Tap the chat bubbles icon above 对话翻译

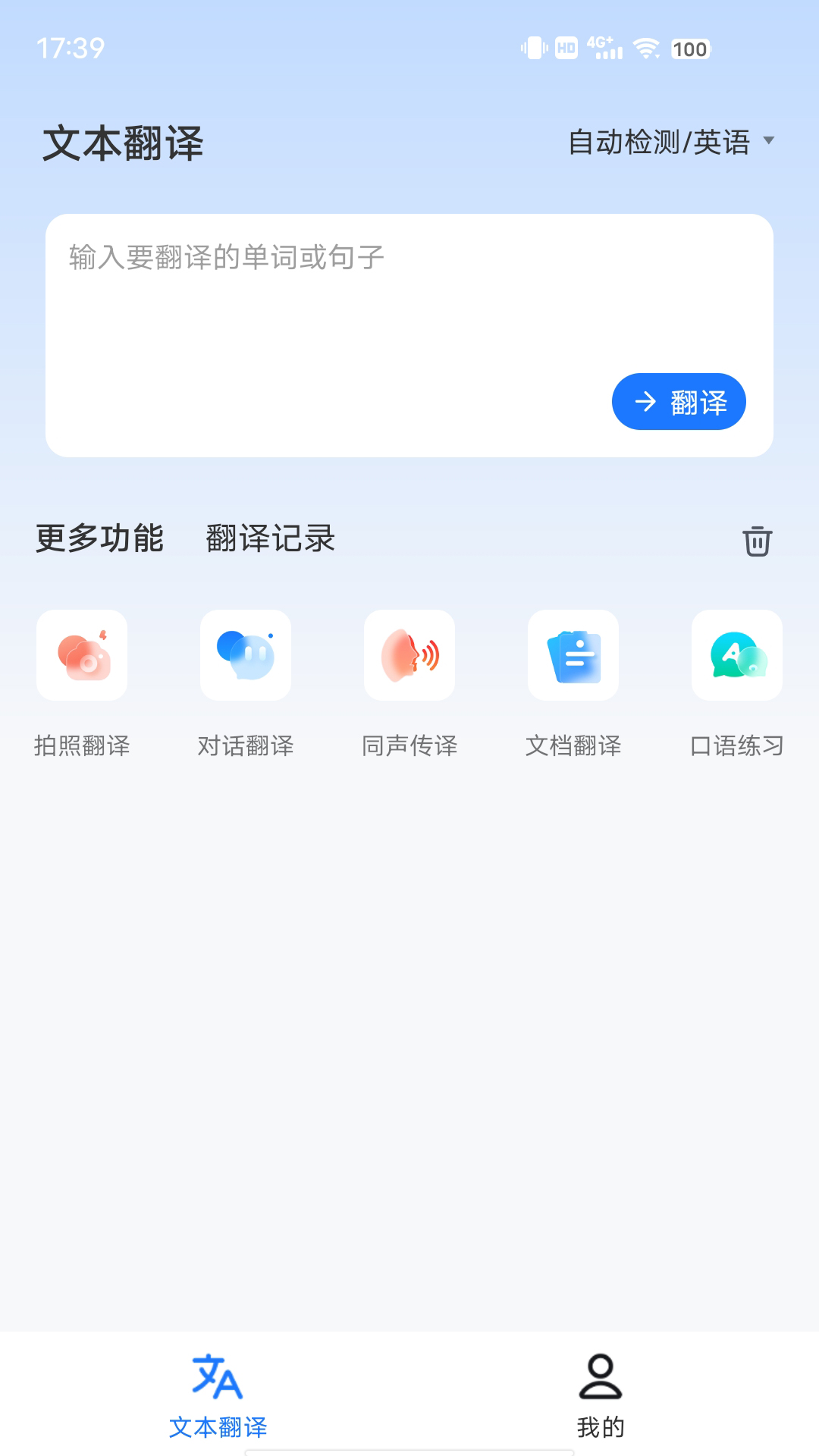point(246,655)
